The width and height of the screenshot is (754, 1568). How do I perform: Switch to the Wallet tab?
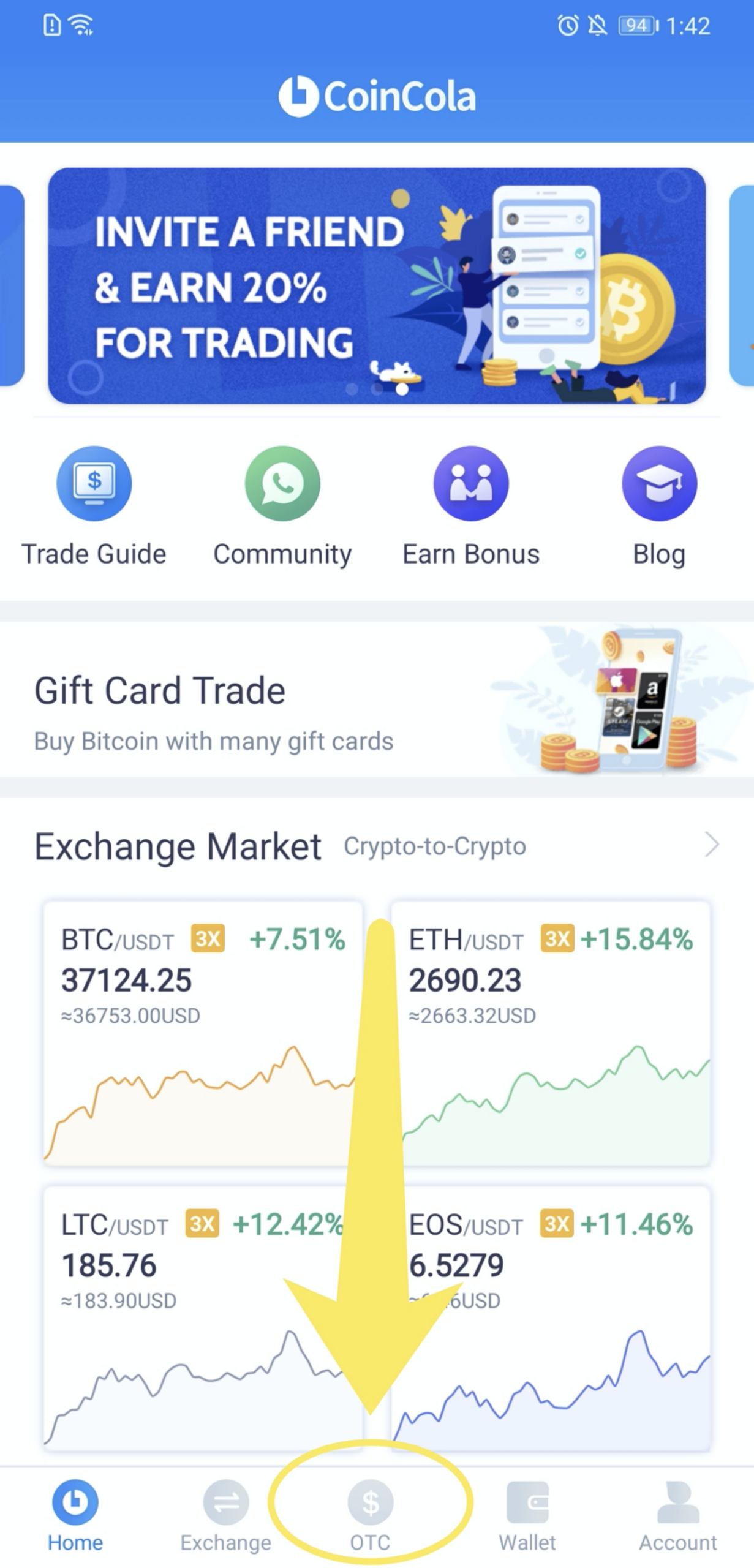point(527,1513)
